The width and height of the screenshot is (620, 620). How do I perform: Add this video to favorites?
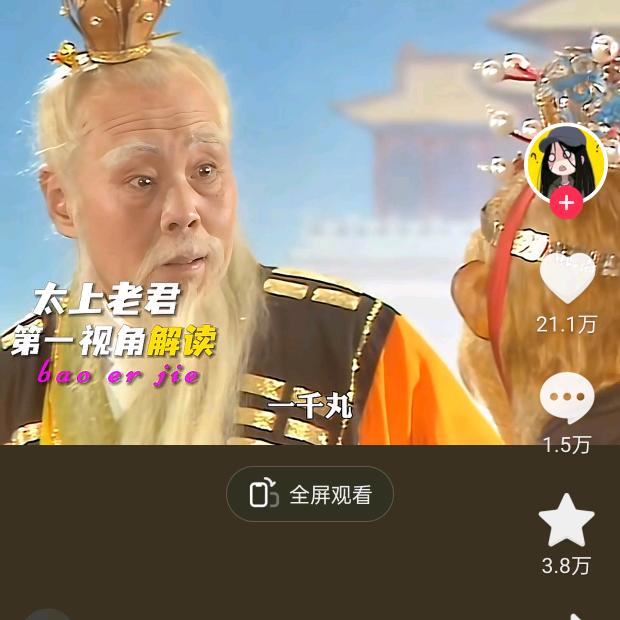coord(567,520)
